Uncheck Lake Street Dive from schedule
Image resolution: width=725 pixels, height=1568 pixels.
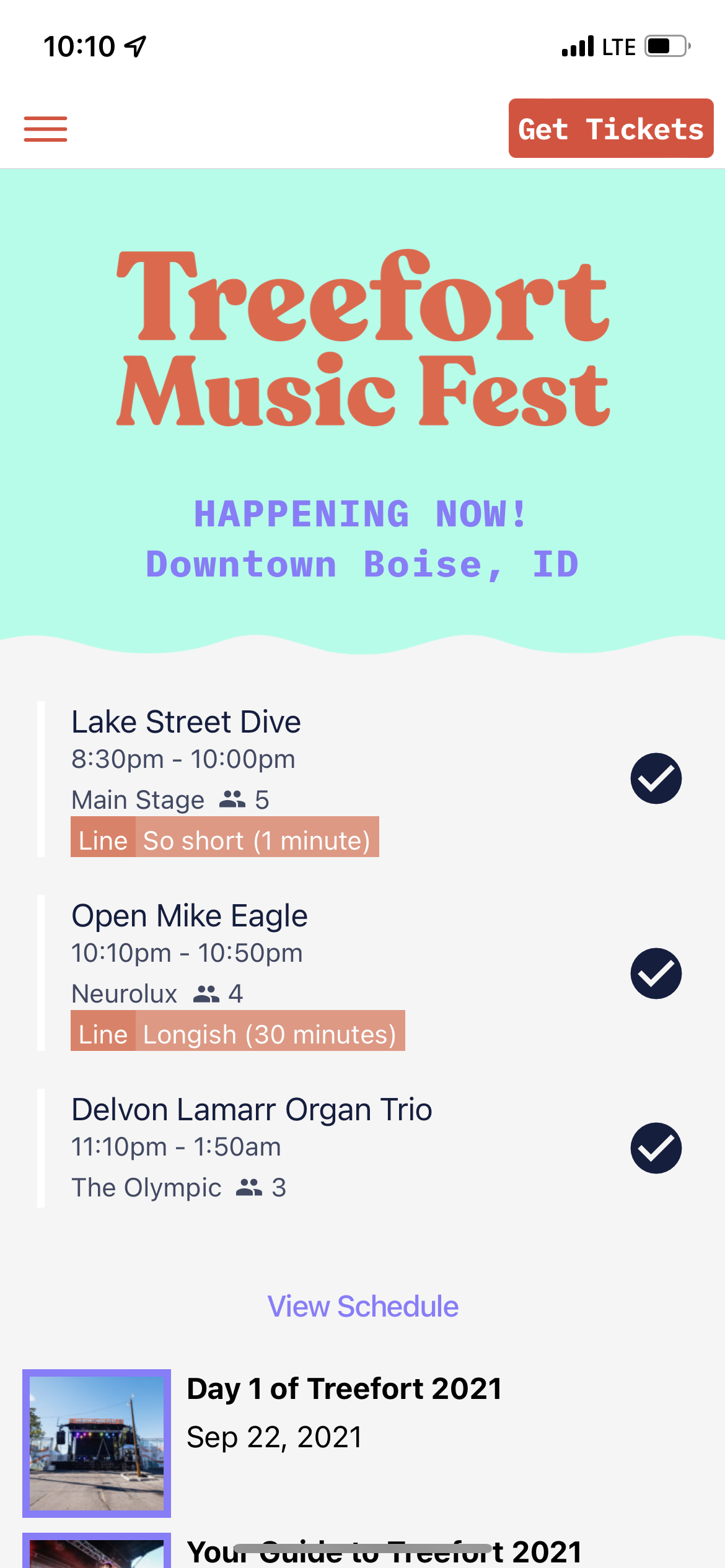click(x=656, y=778)
